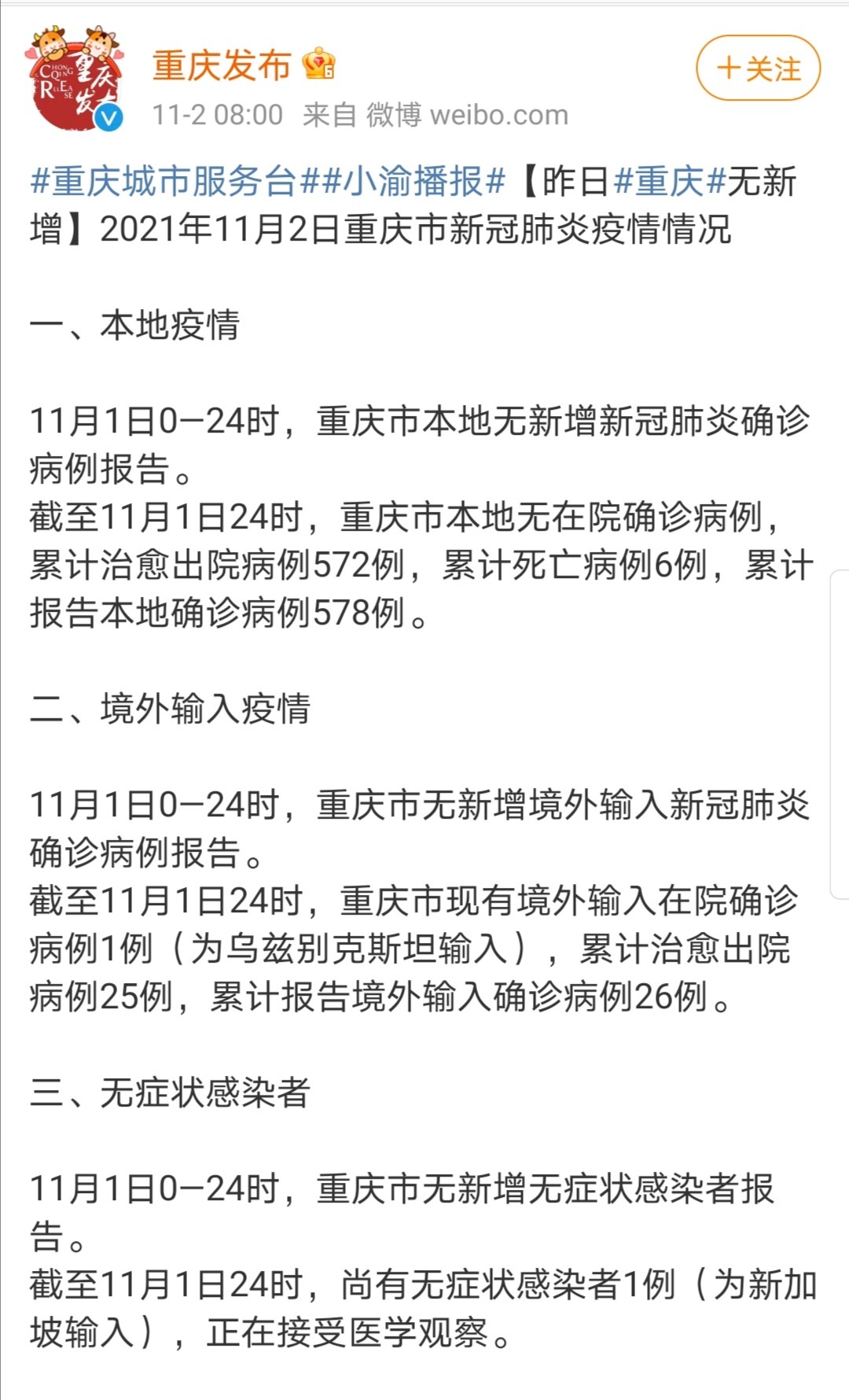Viewport: 849px width, 1400px height.
Task: Open the 重庆发布 profile avatar
Action: coord(75,79)
